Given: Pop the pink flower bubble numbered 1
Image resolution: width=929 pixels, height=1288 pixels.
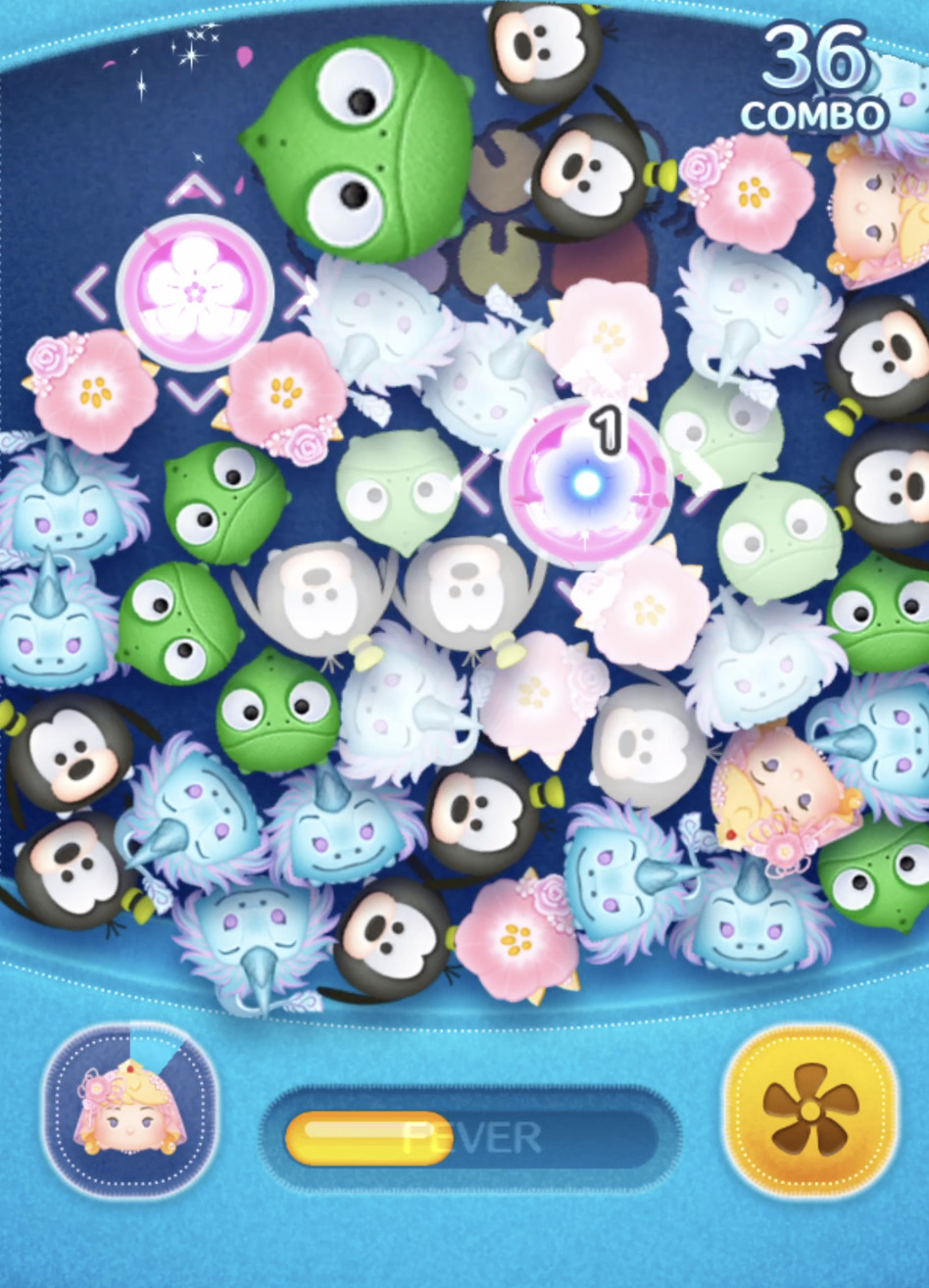Looking at the screenshot, I should pyautogui.click(x=586, y=482).
